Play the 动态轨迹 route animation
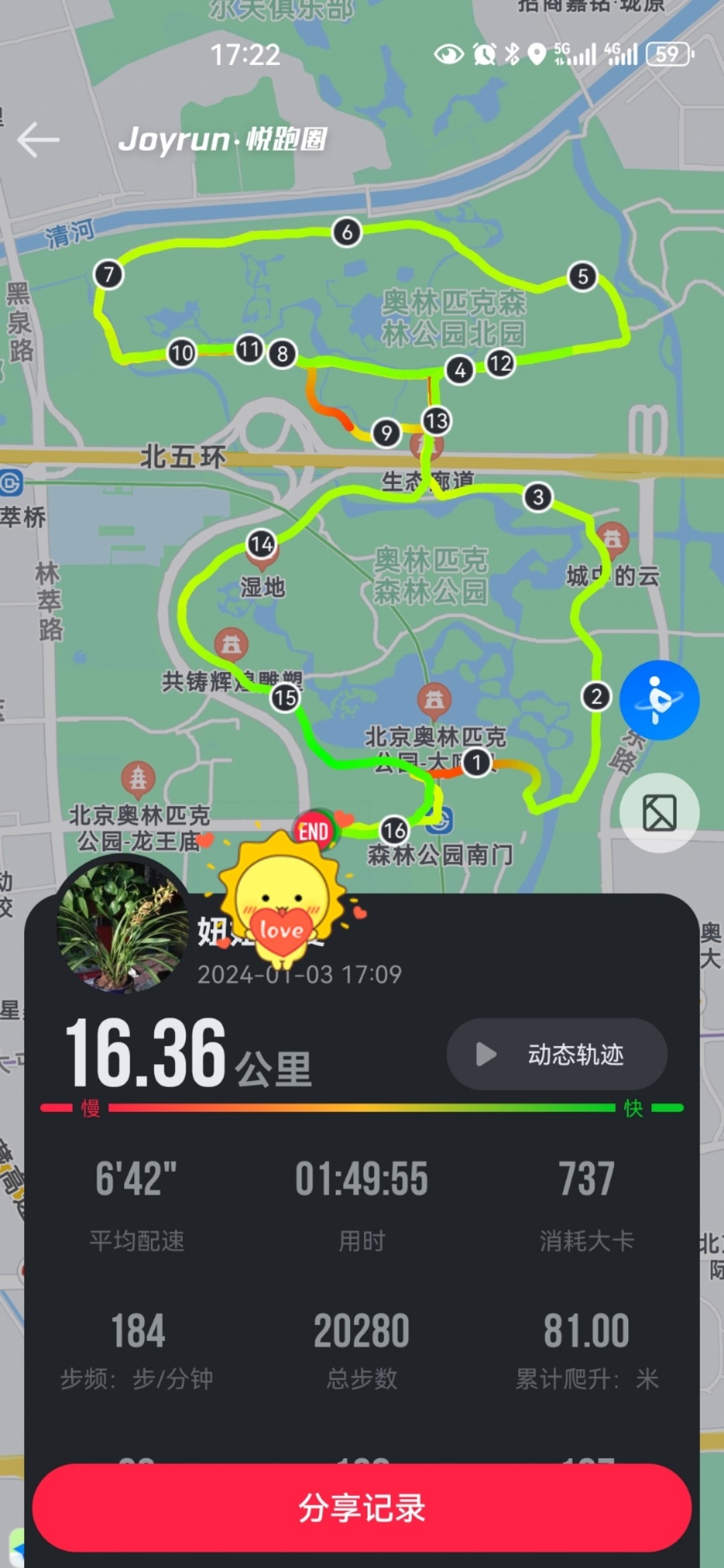This screenshot has width=724, height=1568. (x=556, y=1054)
